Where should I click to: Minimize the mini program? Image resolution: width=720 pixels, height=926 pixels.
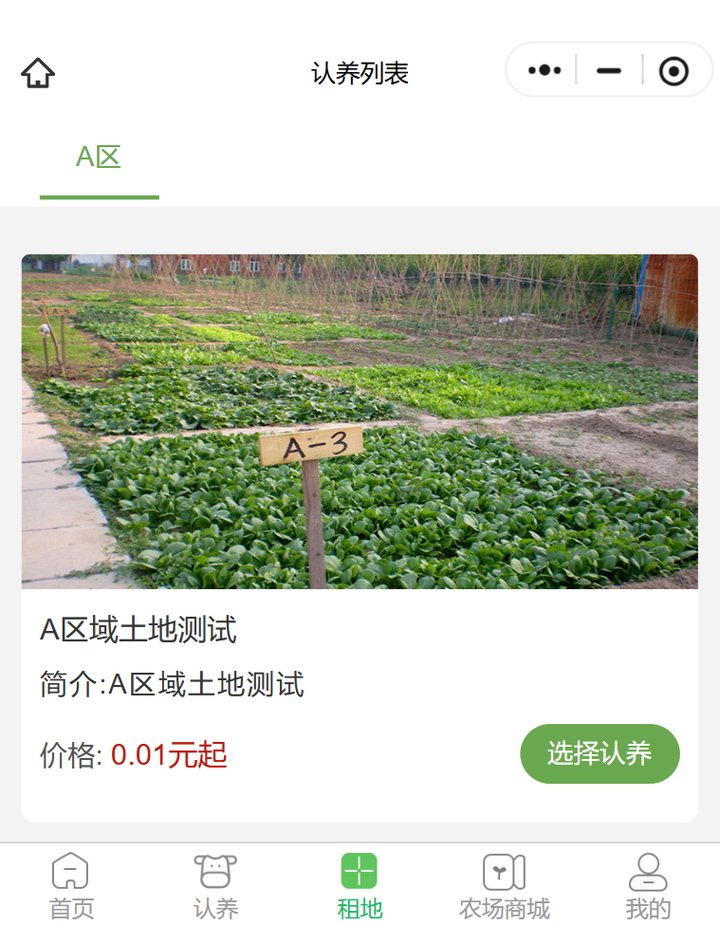click(608, 71)
